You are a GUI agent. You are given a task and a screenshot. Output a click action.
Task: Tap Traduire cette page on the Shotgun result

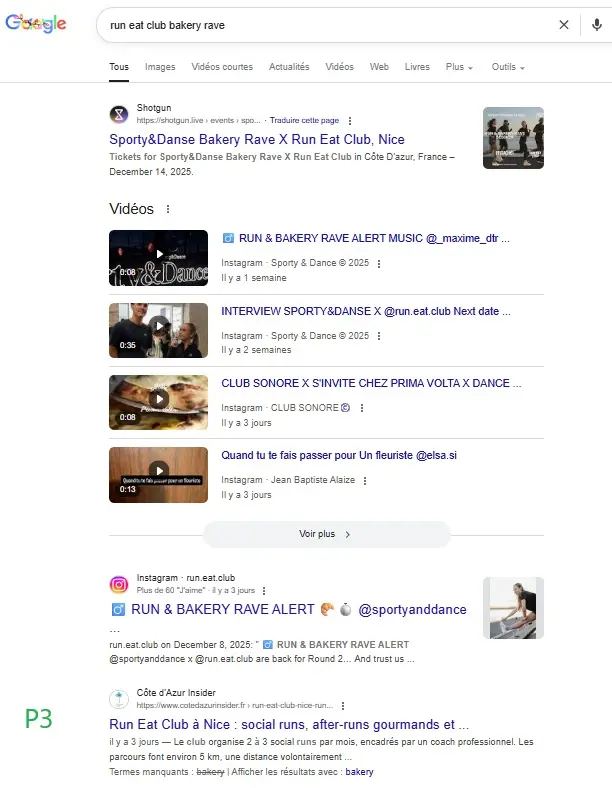tap(305, 120)
